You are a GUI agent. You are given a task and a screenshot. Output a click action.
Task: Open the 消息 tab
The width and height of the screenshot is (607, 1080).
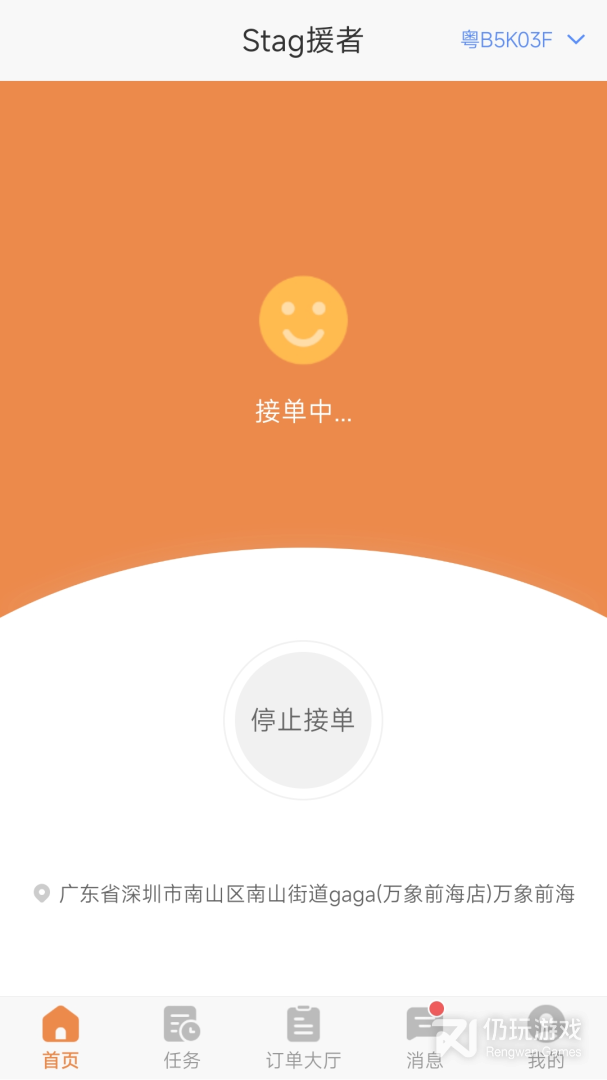425,1037
